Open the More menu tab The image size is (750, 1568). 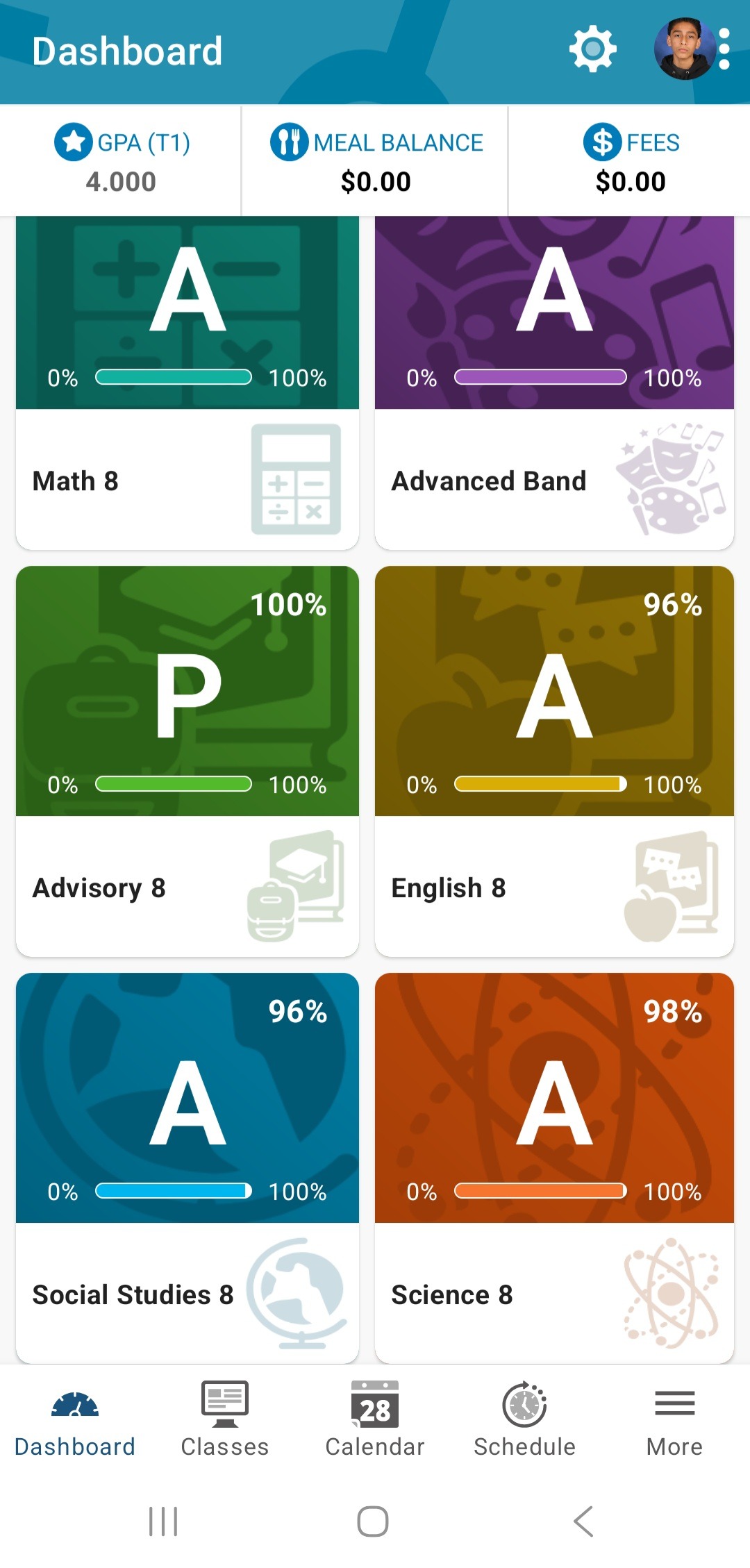point(674,1420)
